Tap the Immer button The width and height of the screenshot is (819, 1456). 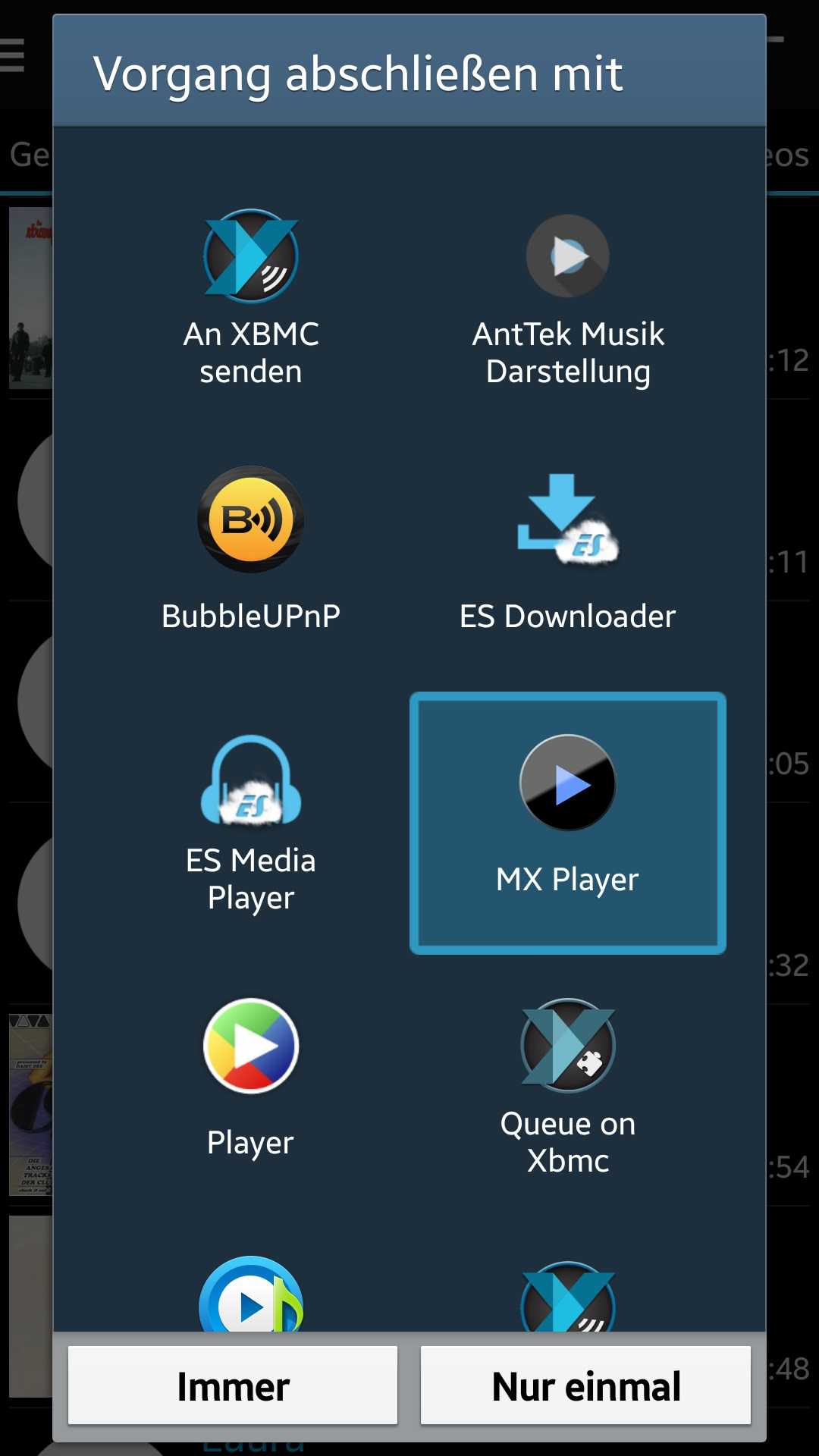(x=233, y=1385)
